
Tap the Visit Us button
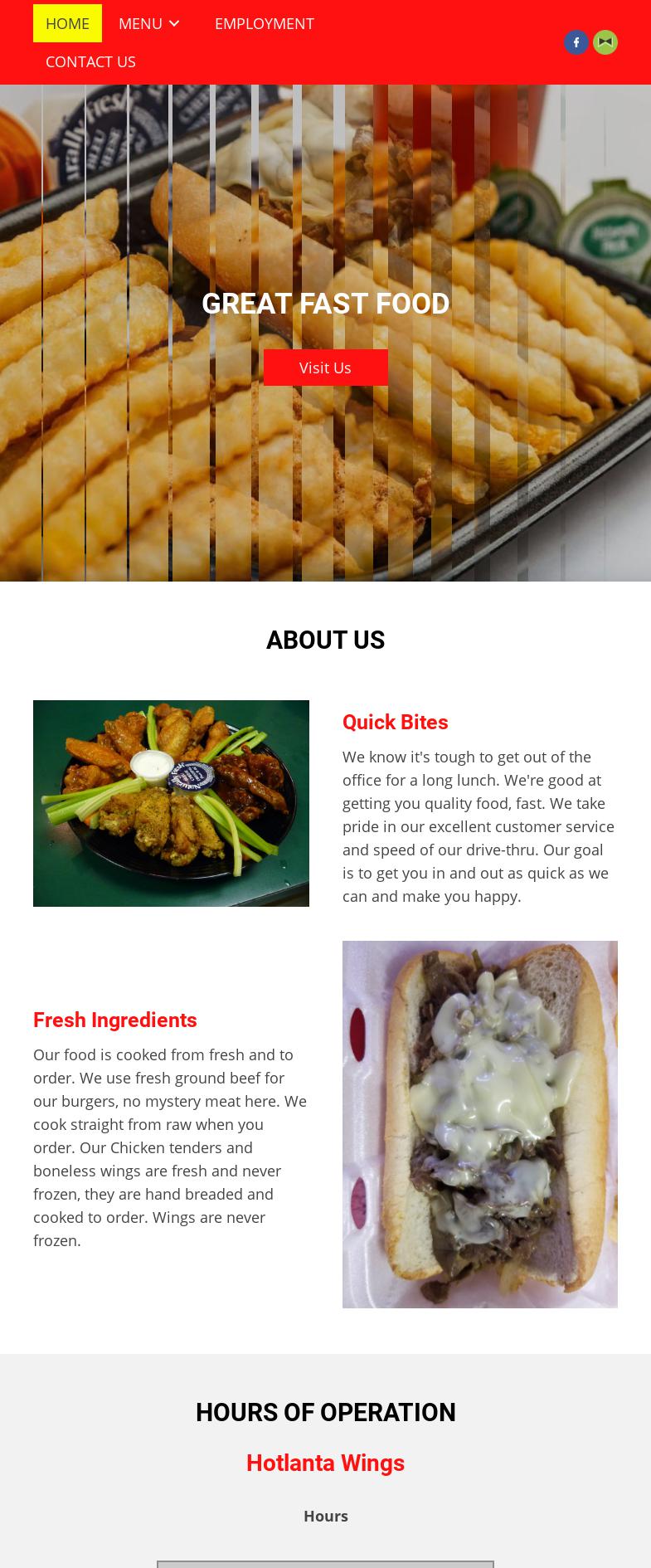(x=325, y=368)
